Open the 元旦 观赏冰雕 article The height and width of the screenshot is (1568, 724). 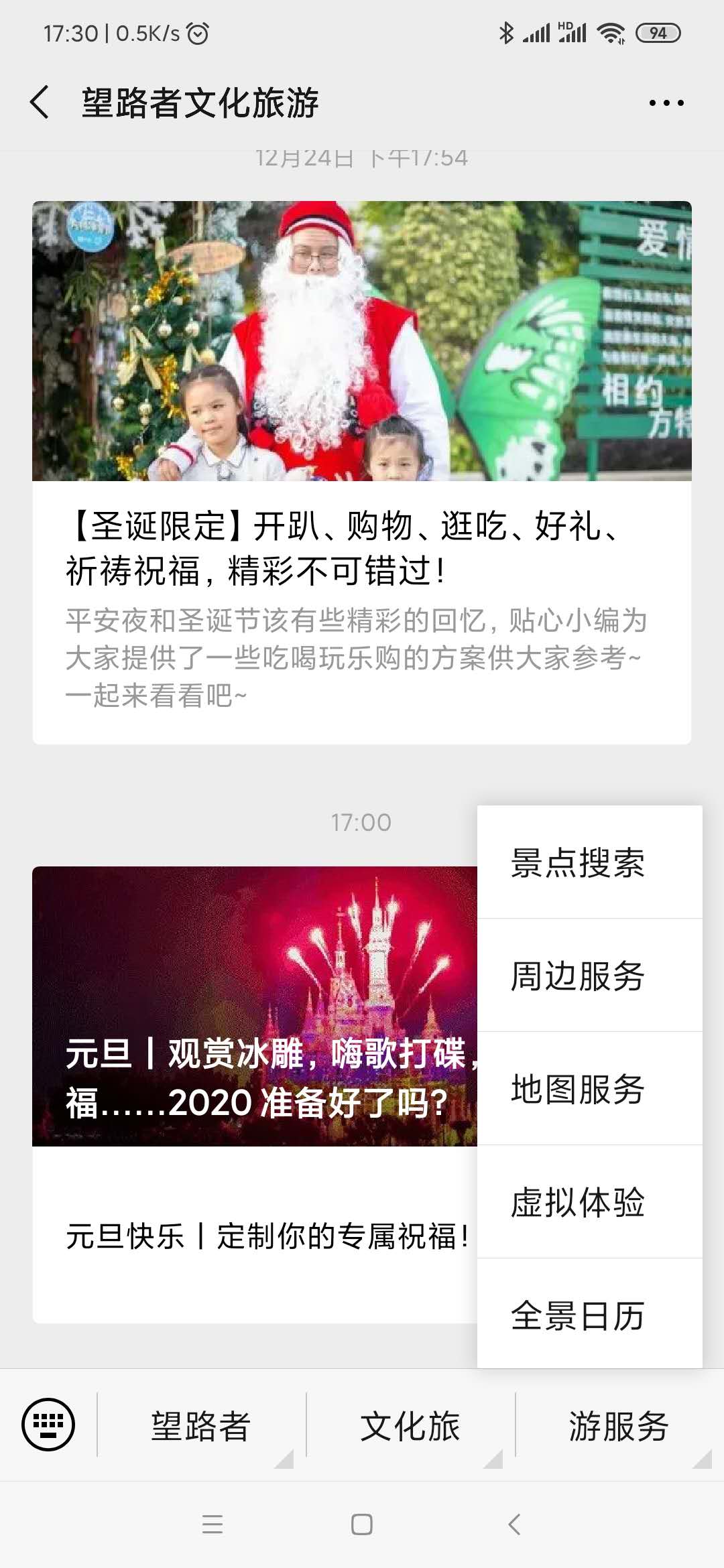point(255,1006)
